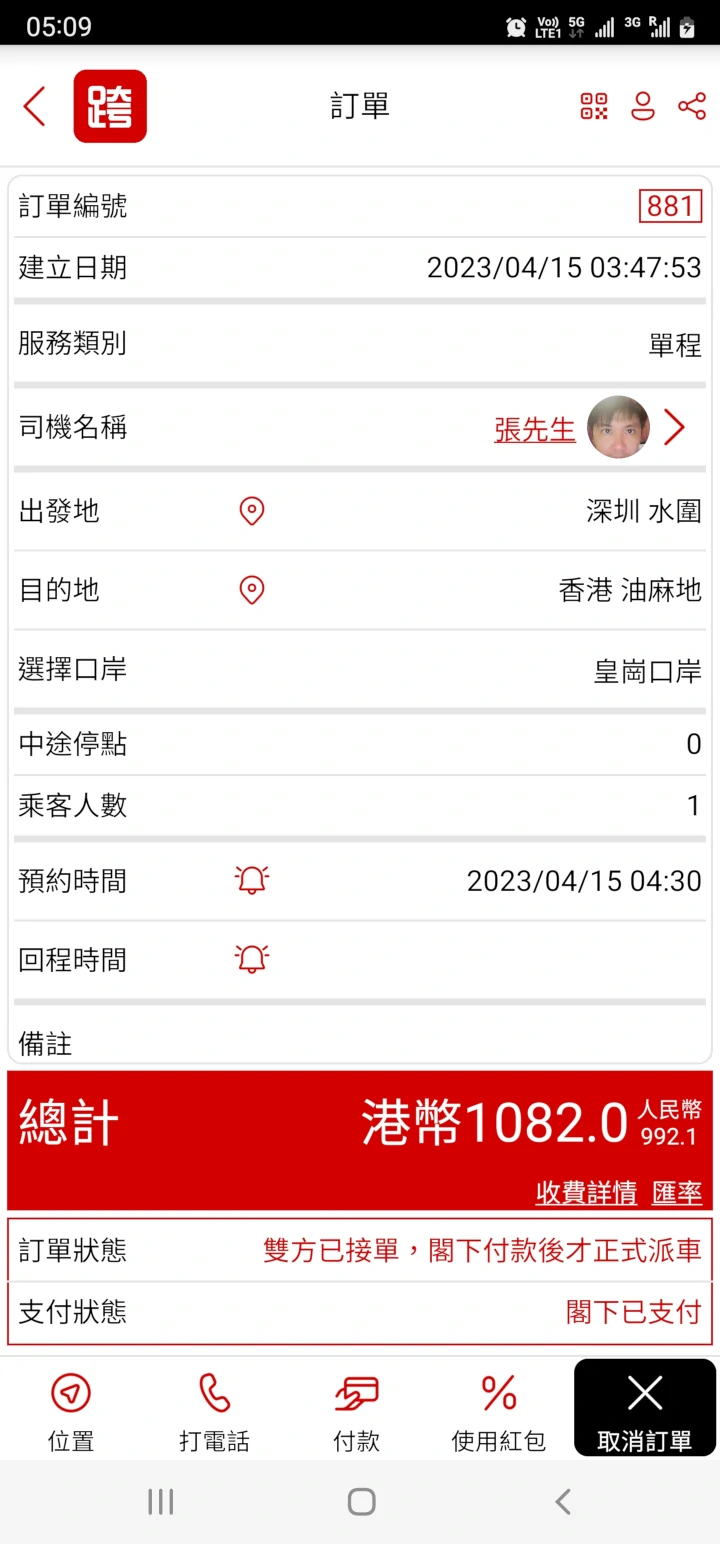Tap the driver's avatar photo
This screenshot has height=1544, width=720.
[618, 427]
